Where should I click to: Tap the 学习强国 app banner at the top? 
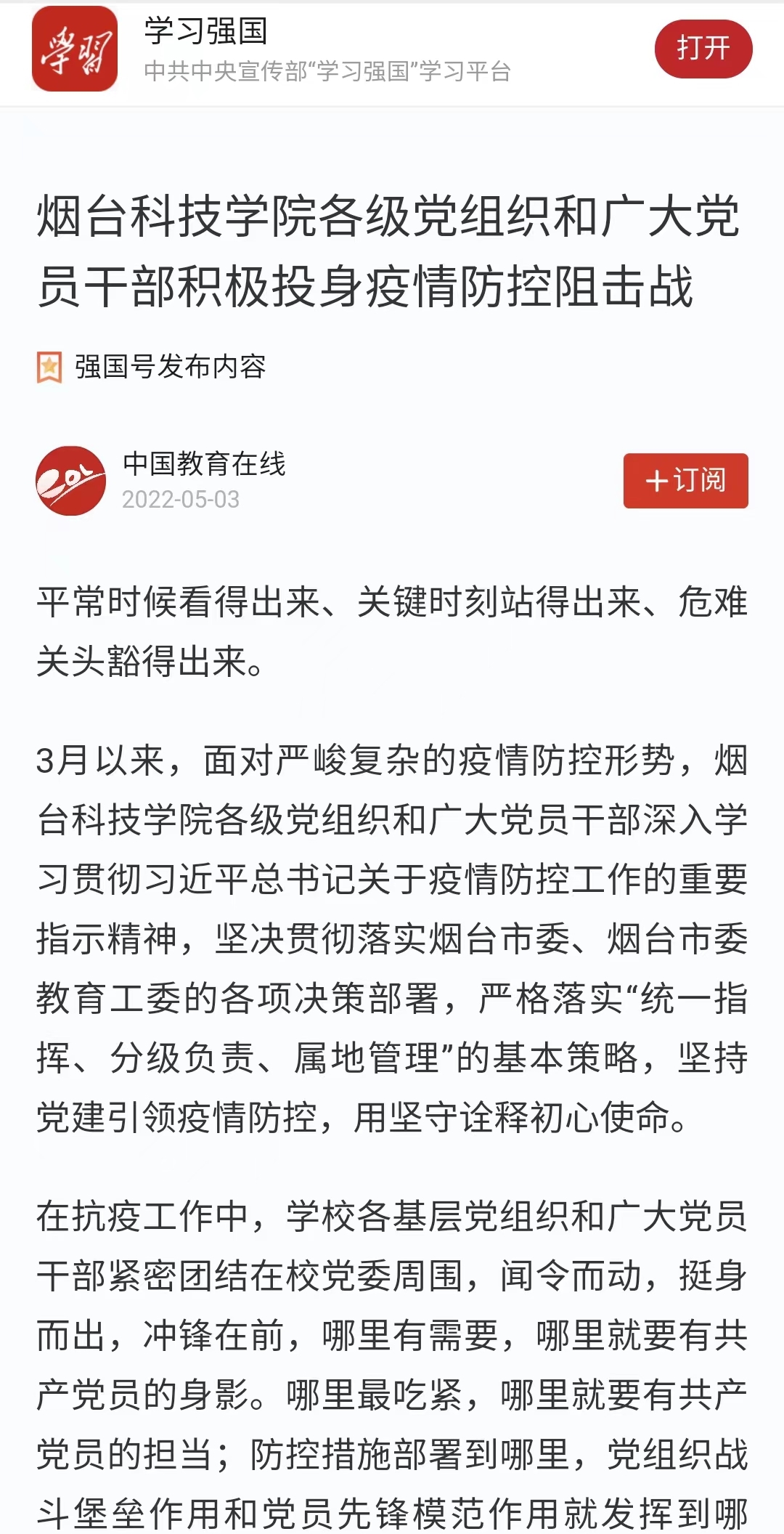click(392, 52)
